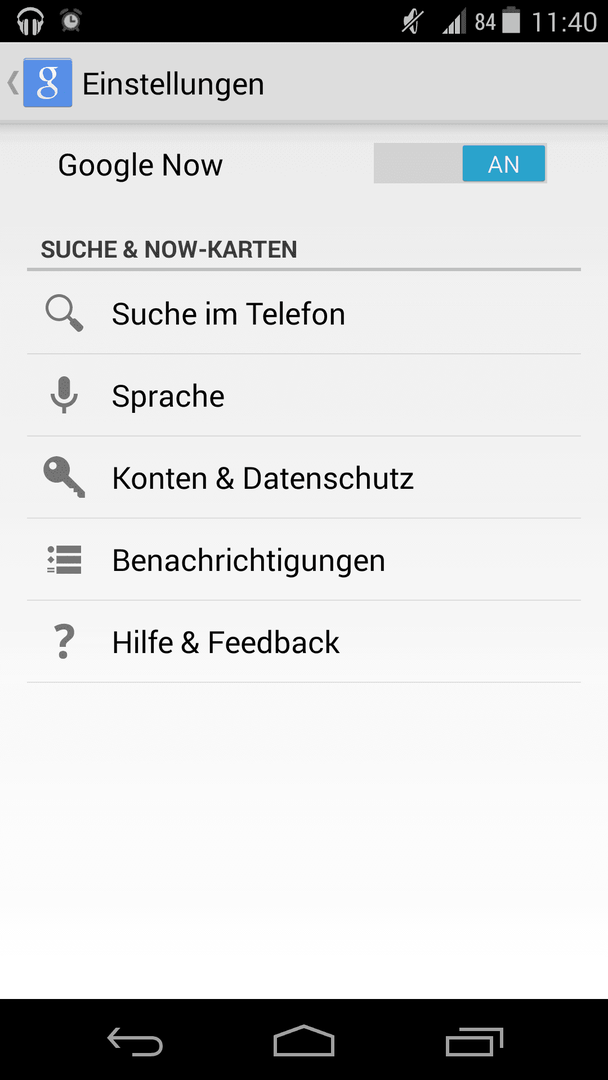This screenshot has width=608, height=1080.
Task: Go to the home screen
Action: [x=304, y=1041]
